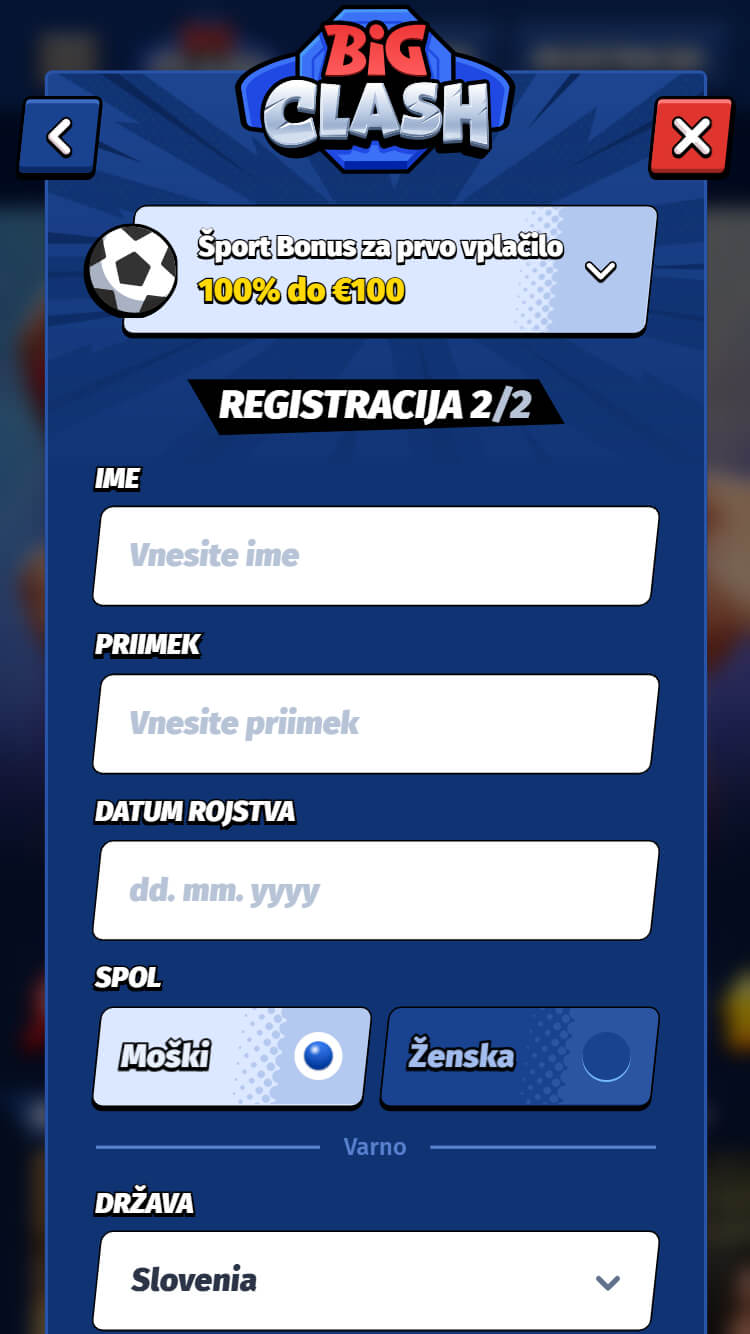The height and width of the screenshot is (1334, 750).
Task: Choose the Ženska gender option
Action: click(519, 1057)
